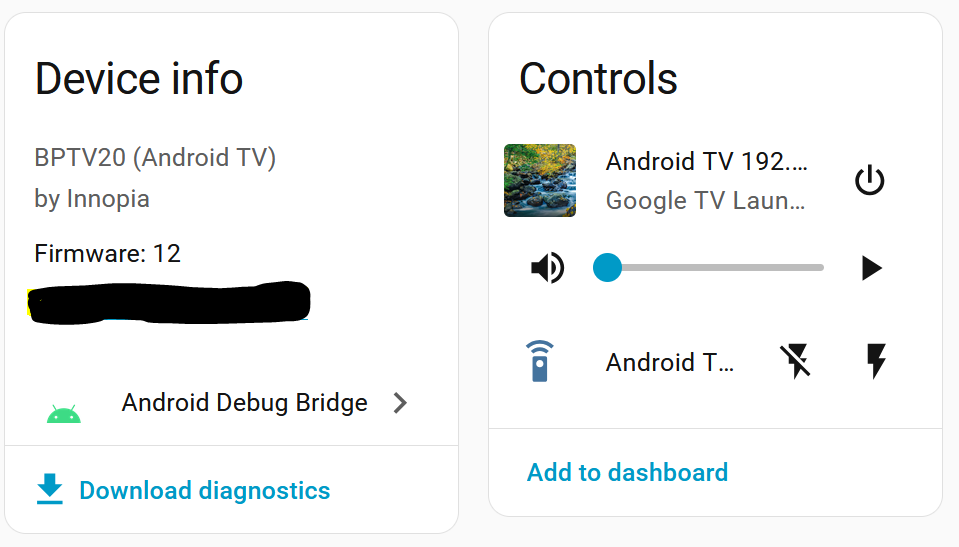Add controls to dashboard
The height and width of the screenshot is (547, 959).
pyautogui.click(x=627, y=472)
